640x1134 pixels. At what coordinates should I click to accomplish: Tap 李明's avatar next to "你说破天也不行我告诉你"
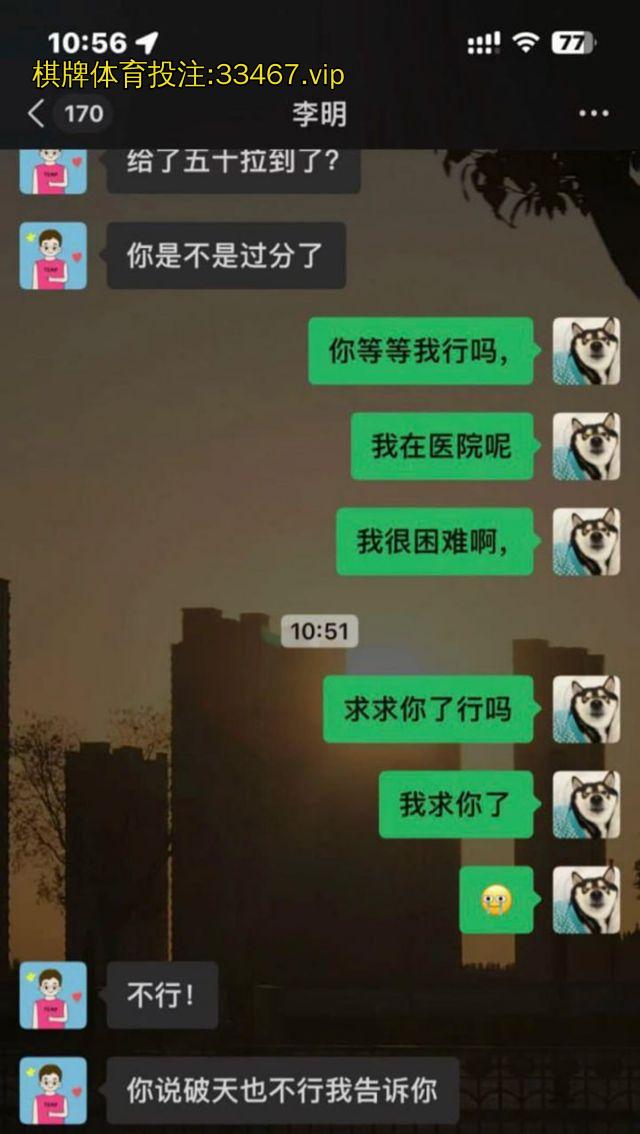point(53,1090)
